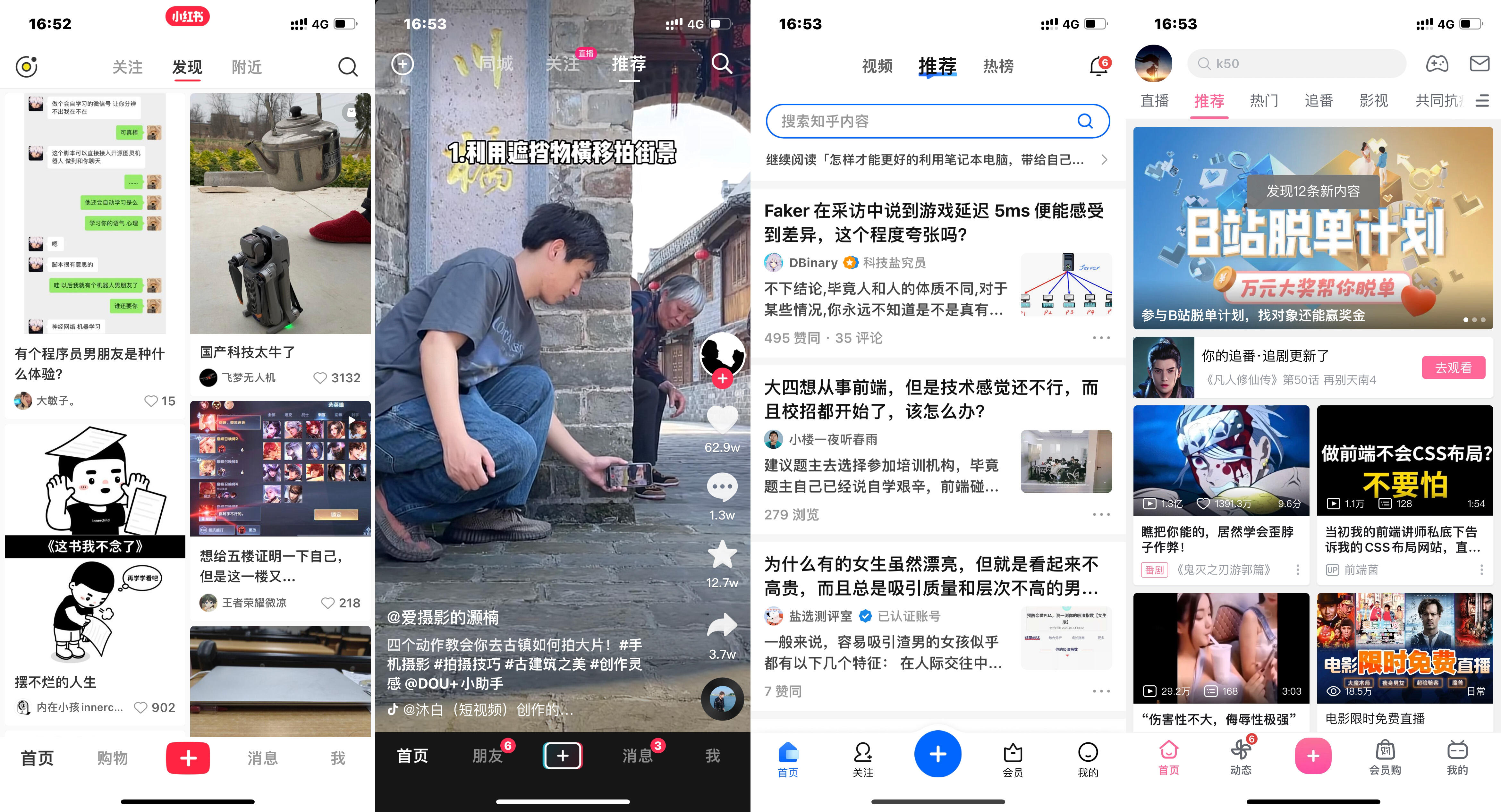The height and width of the screenshot is (812, 1501).
Task: Open Xiaohongshu's 购物 tab
Action: point(113,758)
